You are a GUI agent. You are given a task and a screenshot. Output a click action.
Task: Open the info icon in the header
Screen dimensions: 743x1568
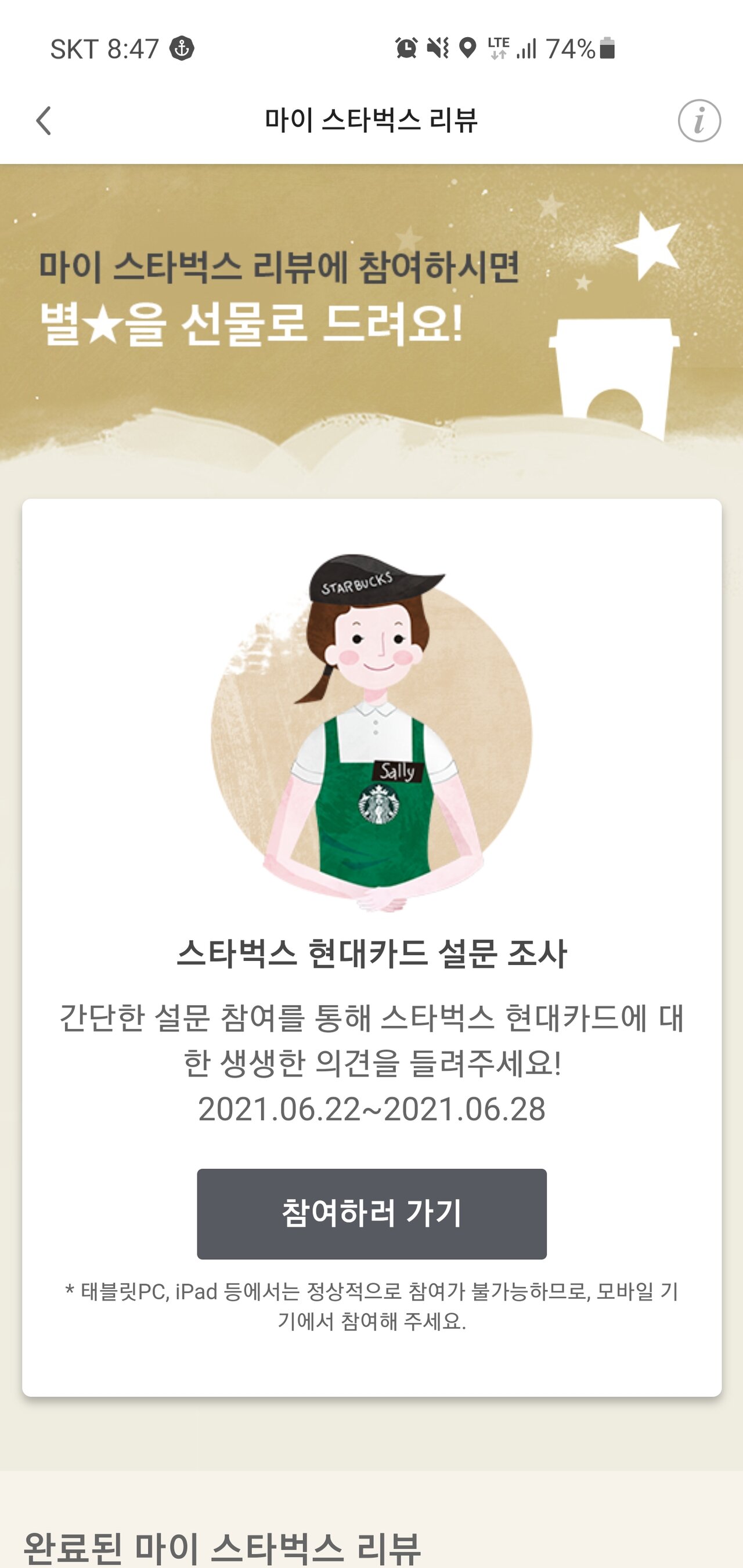click(x=698, y=121)
